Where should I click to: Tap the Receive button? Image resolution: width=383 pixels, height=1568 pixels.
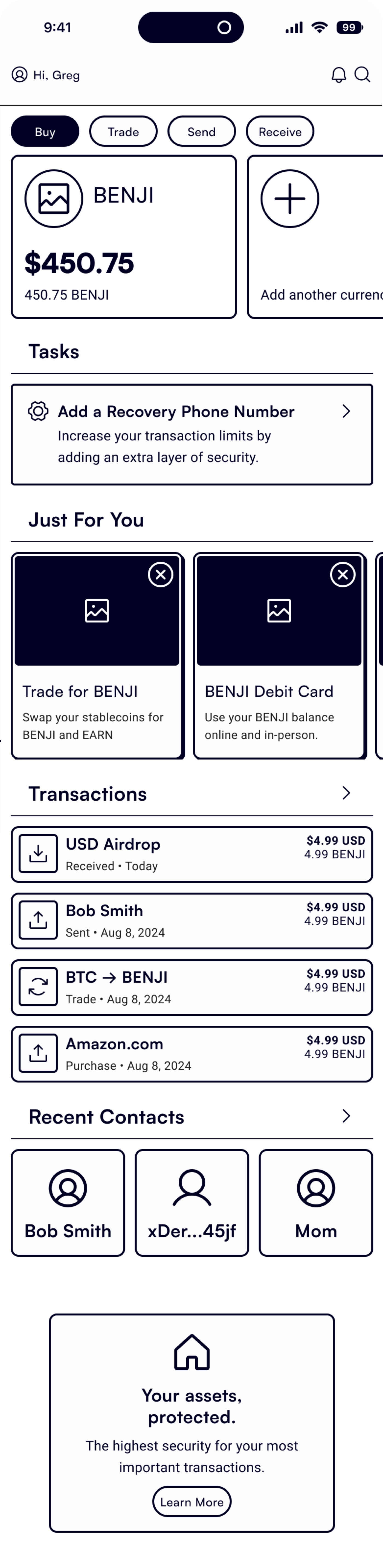click(x=280, y=131)
